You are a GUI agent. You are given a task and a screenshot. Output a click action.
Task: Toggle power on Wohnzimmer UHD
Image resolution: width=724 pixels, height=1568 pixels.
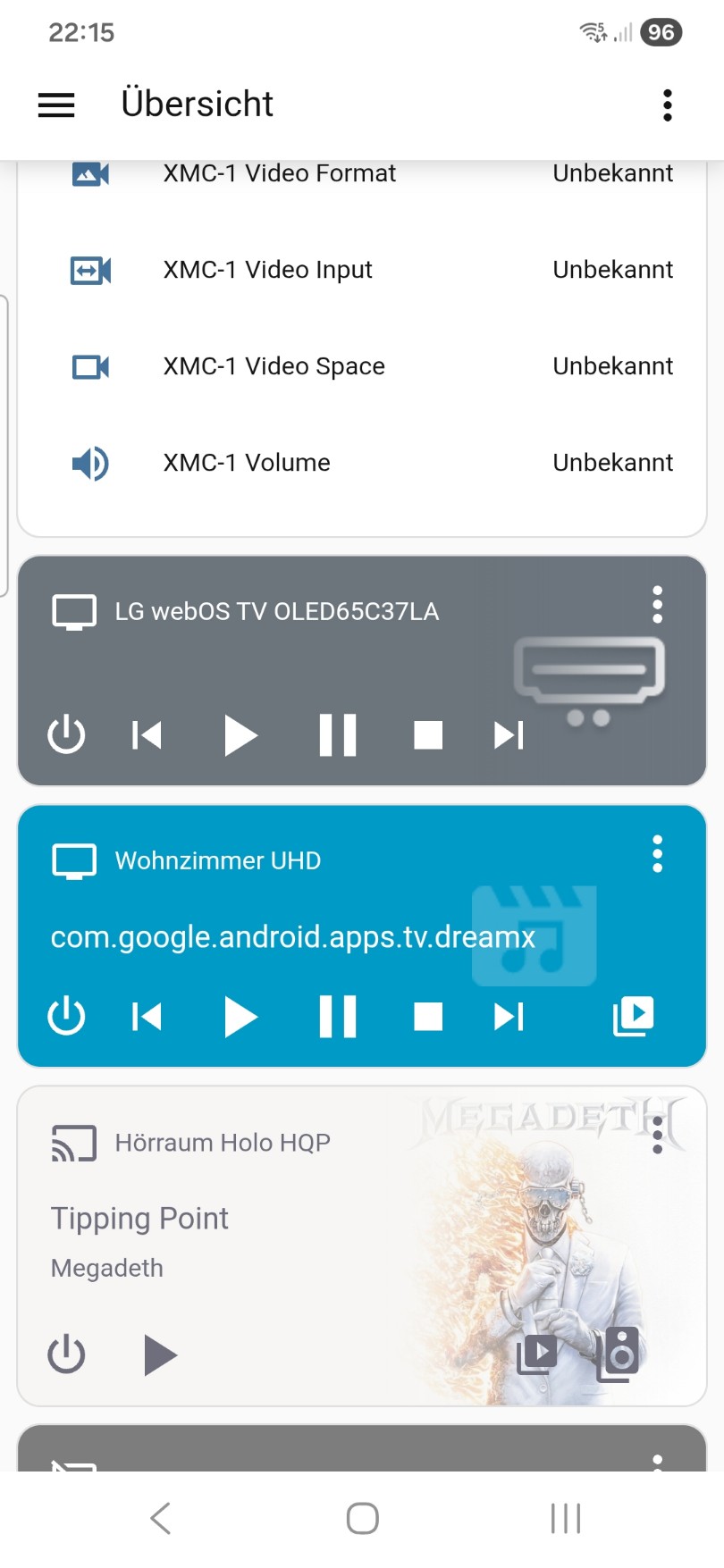pyautogui.click(x=66, y=1015)
